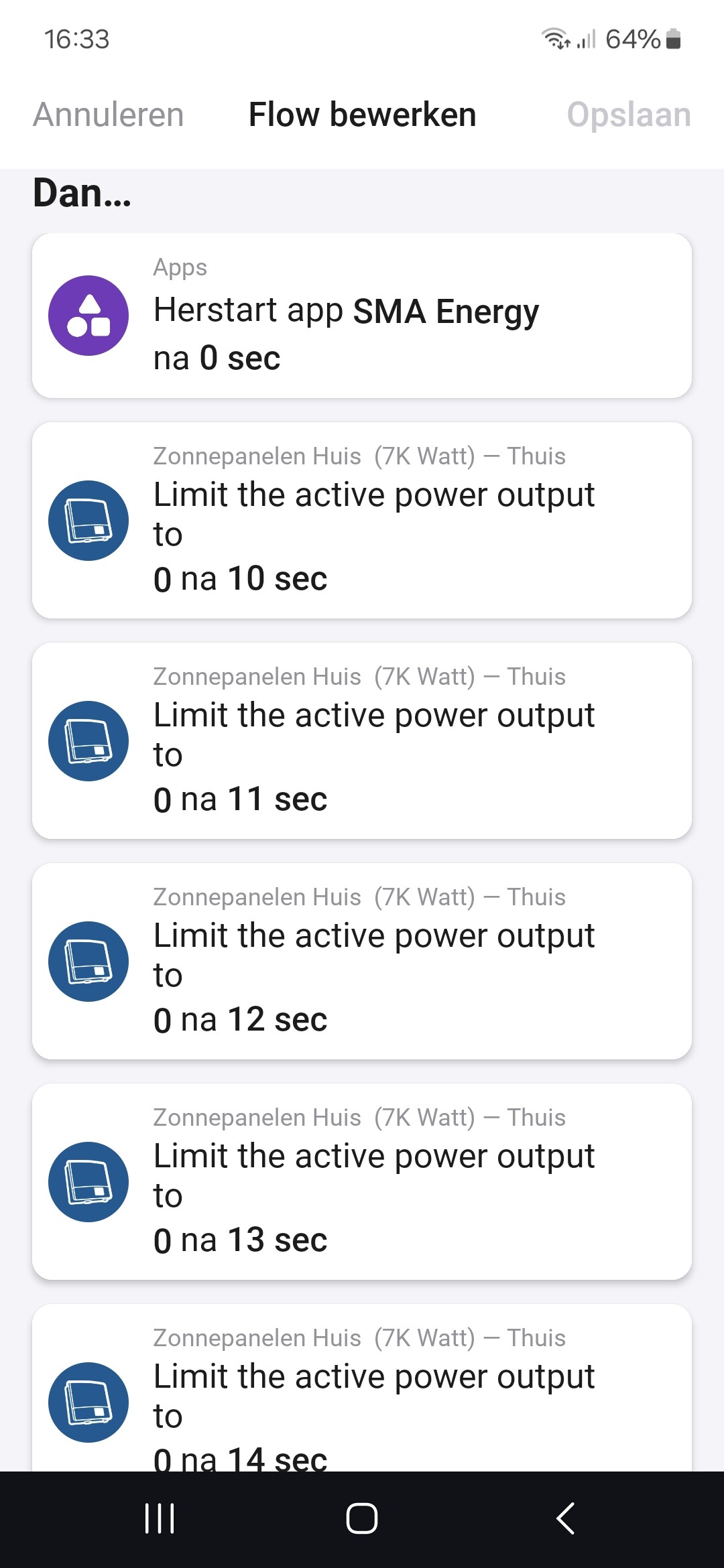Viewport: 724px width, 1568px height.
Task: Show recent apps from the navigation bar
Action: pos(160,1518)
